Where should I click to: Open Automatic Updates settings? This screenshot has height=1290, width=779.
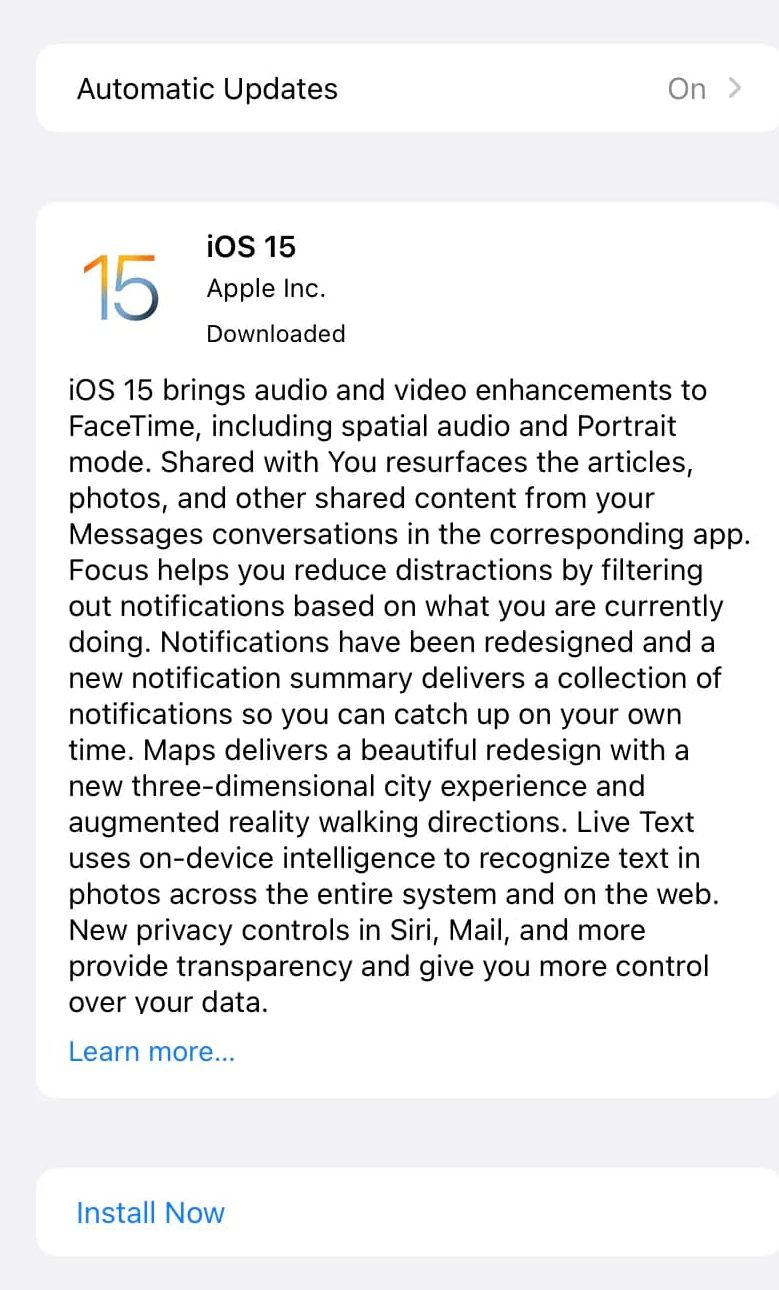(406, 89)
